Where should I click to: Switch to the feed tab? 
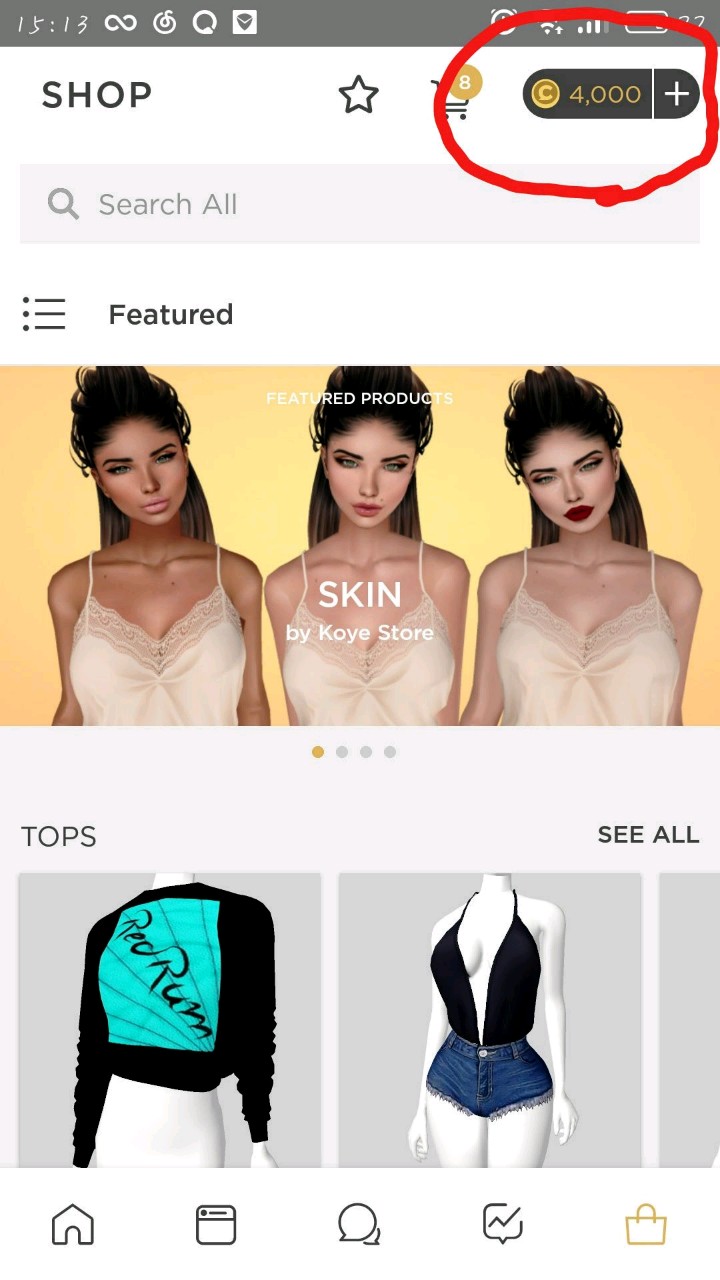point(216,1224)
